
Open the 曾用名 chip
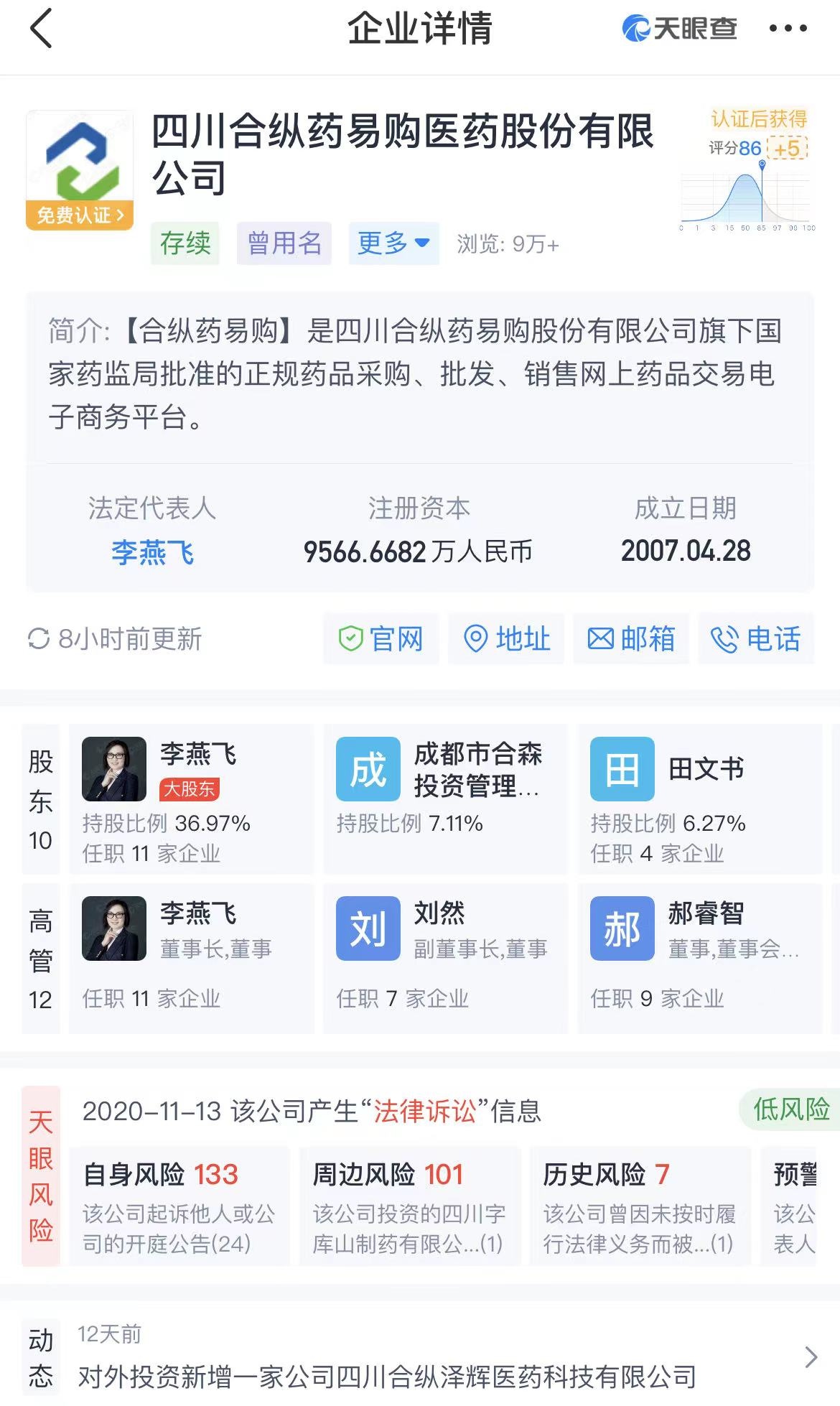(x=284, y=243)
